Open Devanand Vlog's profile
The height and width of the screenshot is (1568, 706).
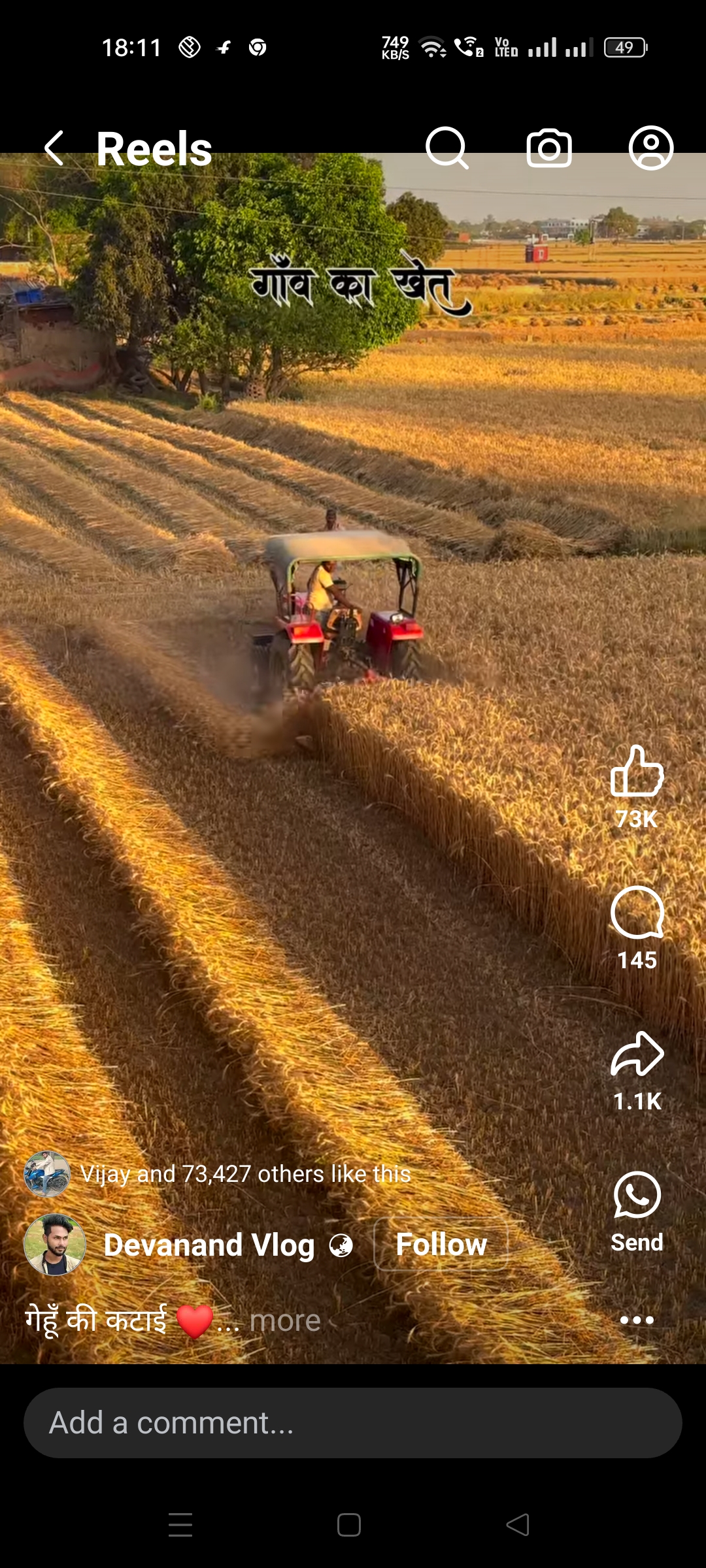click(208, 1245)
